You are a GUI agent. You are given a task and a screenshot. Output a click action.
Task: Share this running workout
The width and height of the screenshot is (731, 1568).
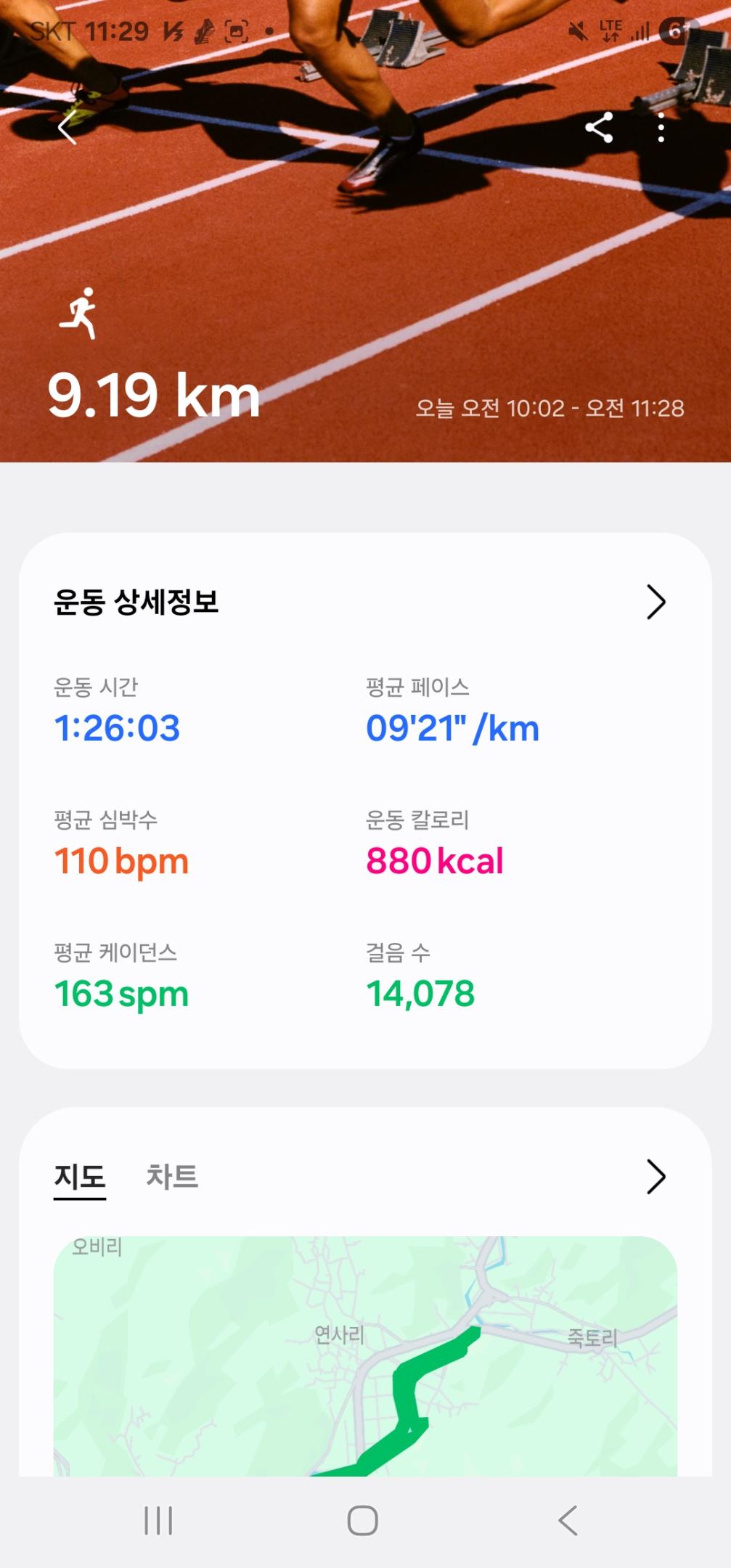click(599, 128)
